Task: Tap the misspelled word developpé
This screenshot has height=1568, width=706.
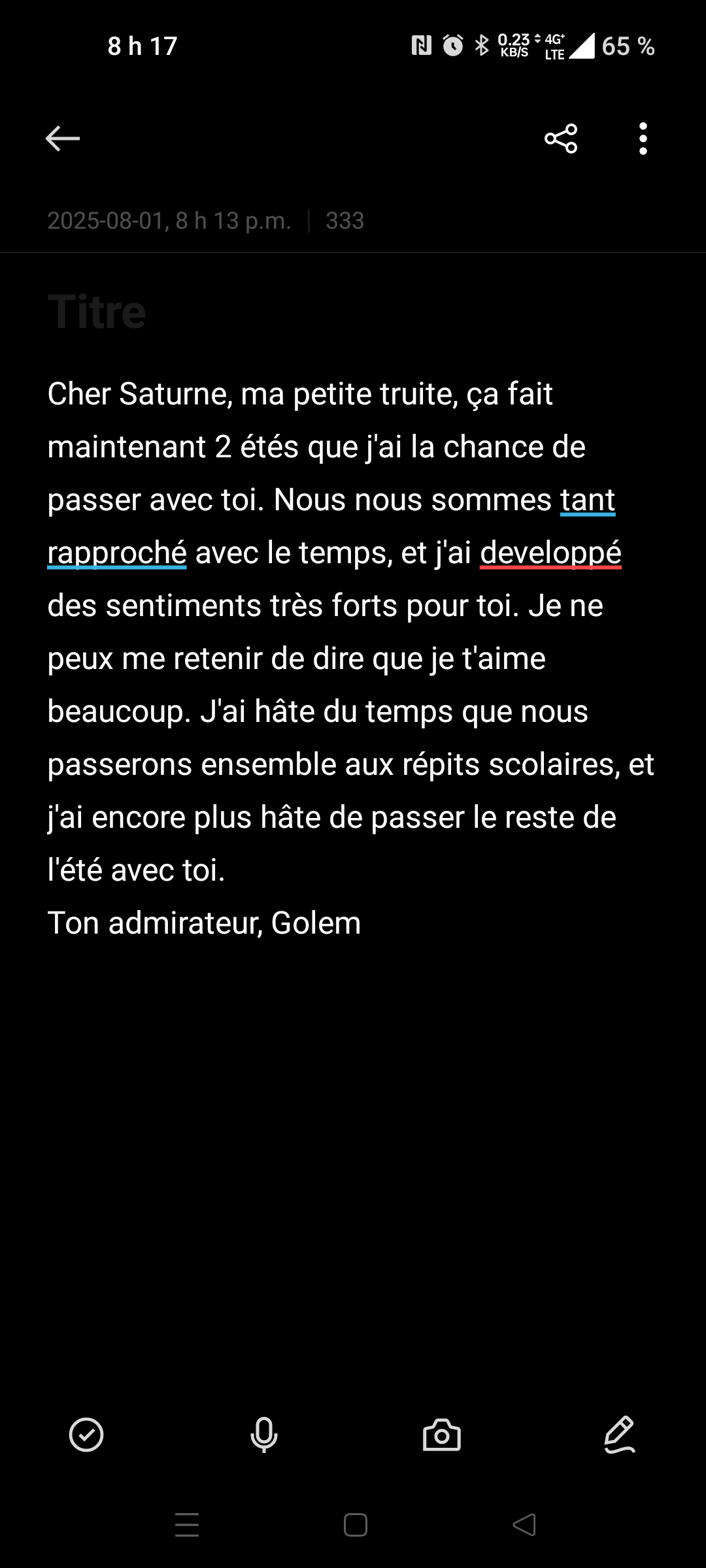Action: [550, 553]
